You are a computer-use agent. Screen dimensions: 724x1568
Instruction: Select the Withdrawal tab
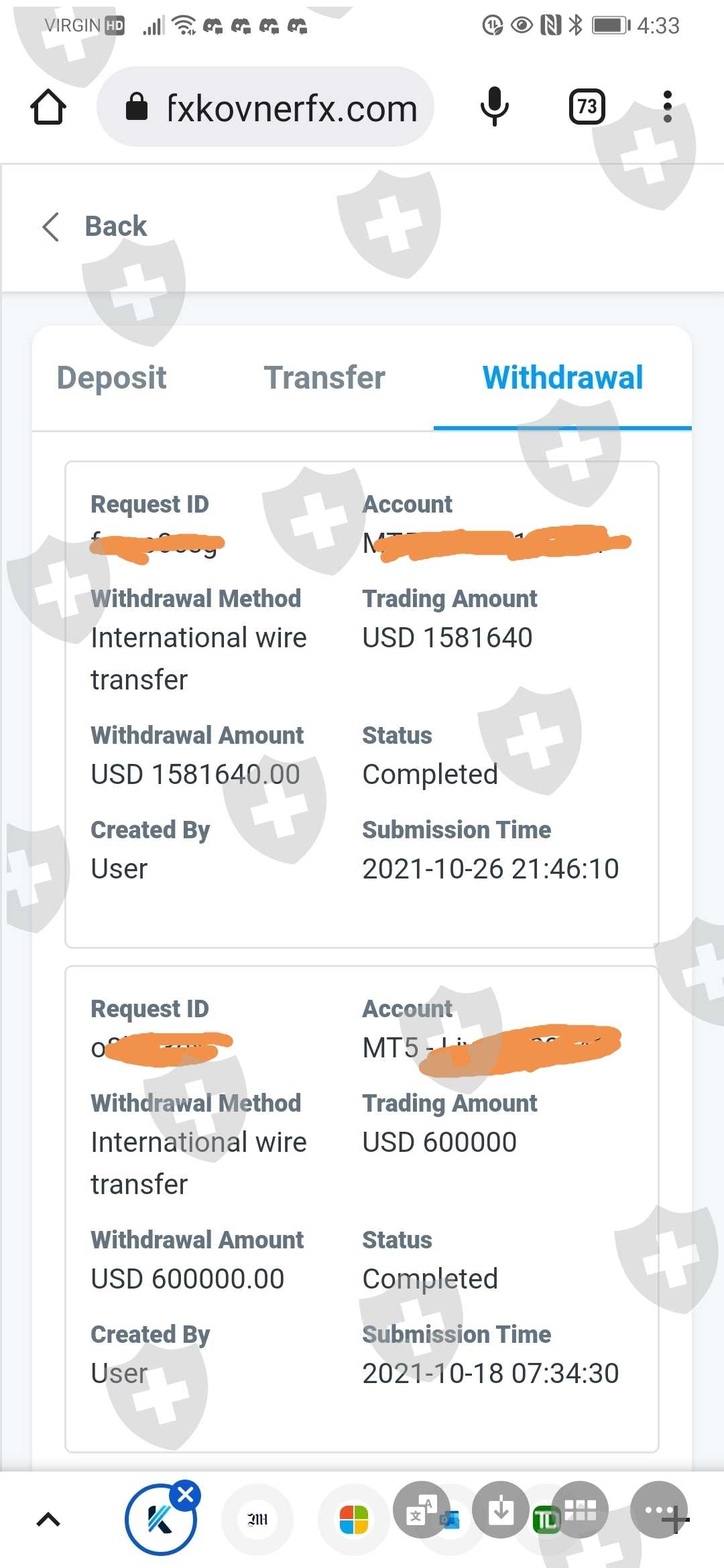coord(562,378)
